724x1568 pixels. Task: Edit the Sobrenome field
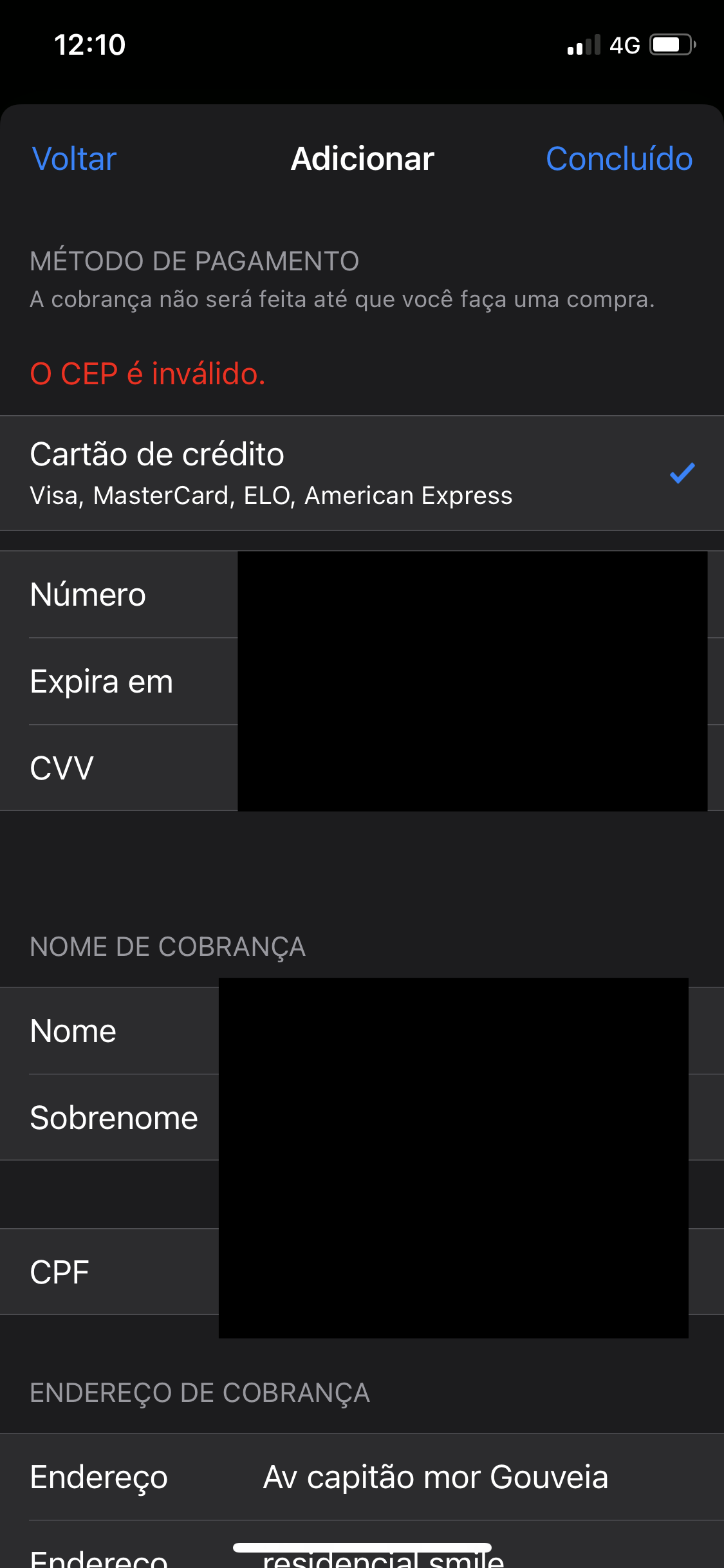(x=362, y=1117)
